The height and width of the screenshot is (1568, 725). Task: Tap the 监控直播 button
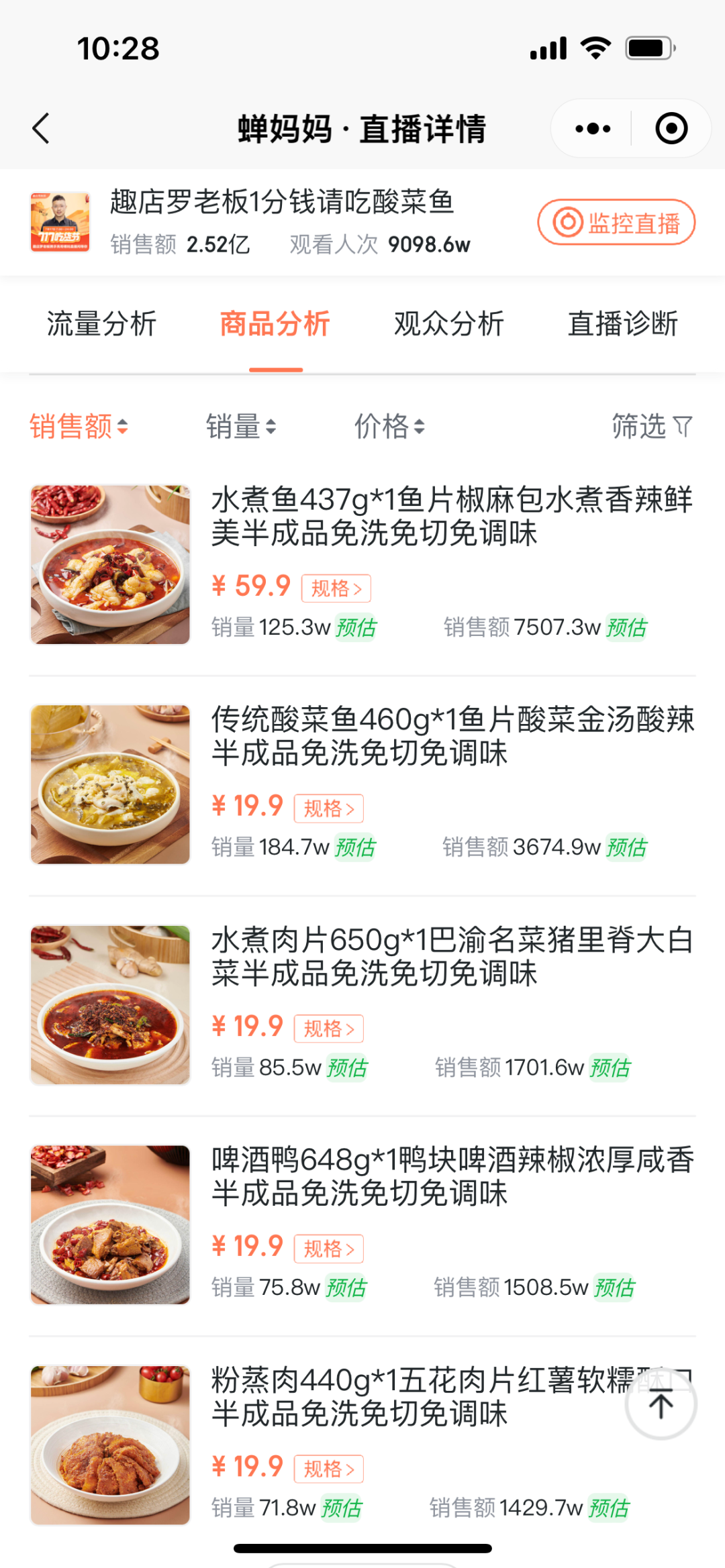(x=616, y=223)
